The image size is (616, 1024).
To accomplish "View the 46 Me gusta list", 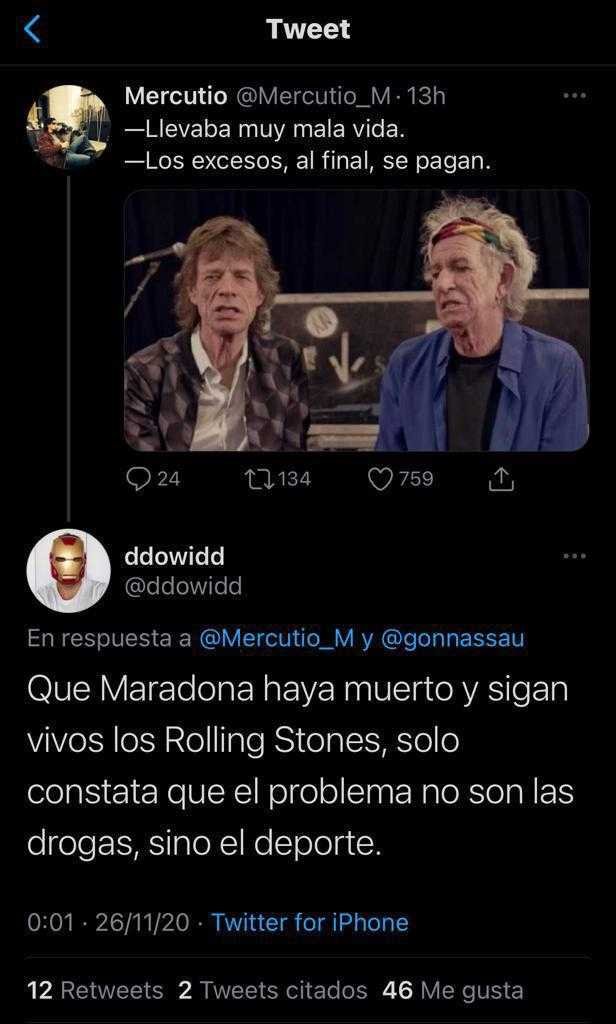I will pos(452,990).
